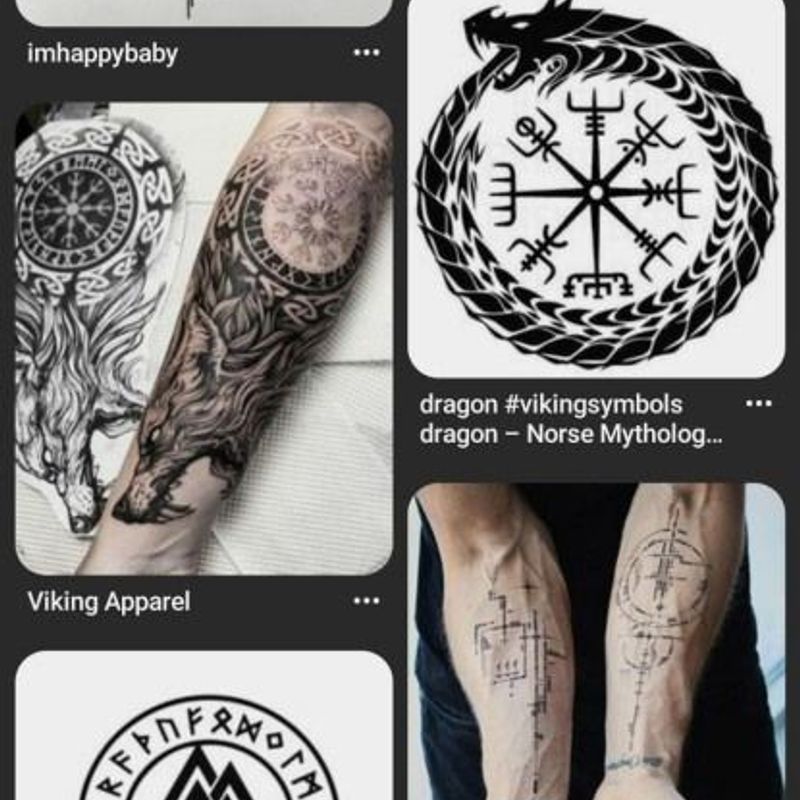Screen dimensions: 800x800
Task: Open the Viking Apparel wolf tattoo pin
Action: (204, 340)
